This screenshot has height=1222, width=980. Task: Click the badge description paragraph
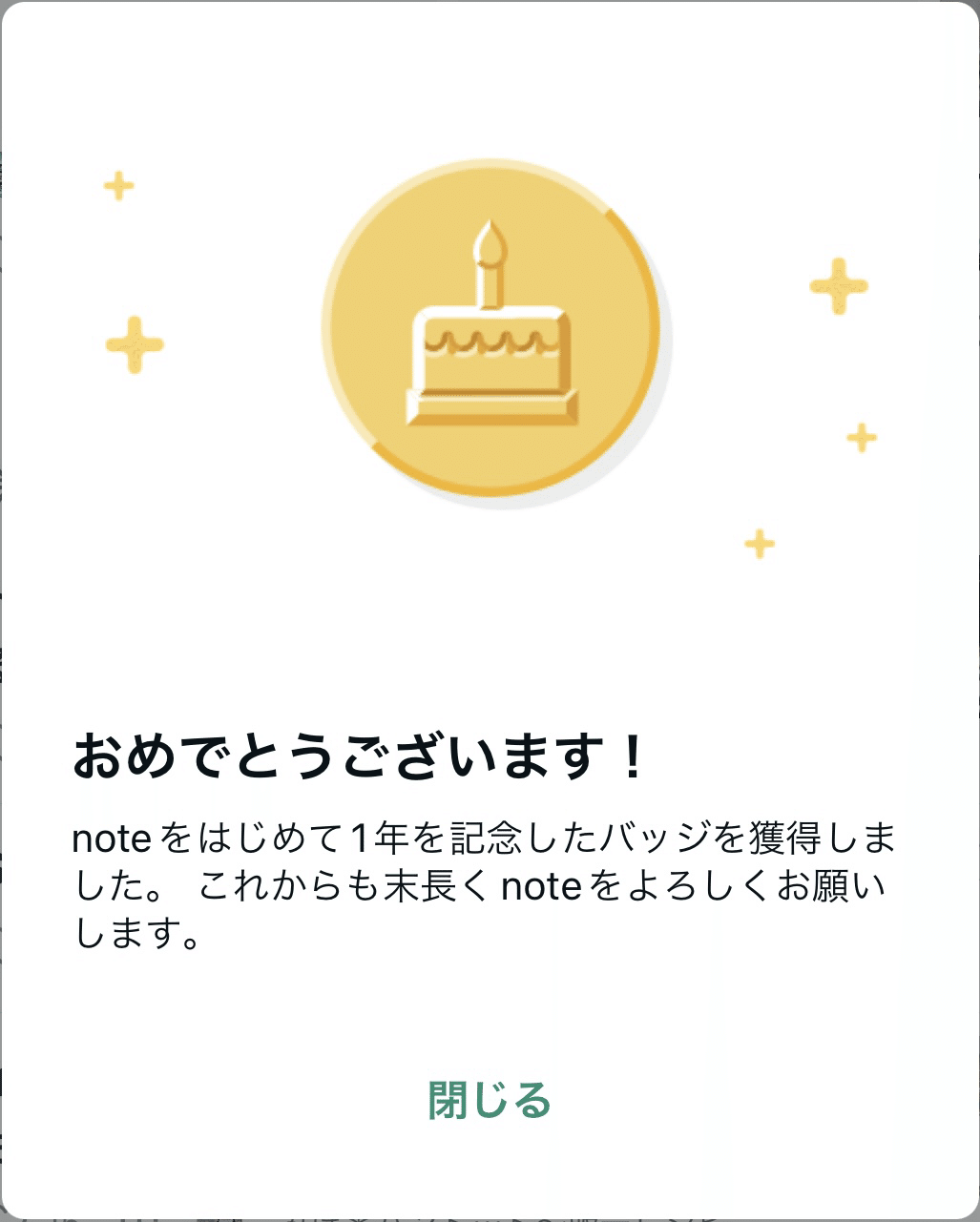(477, 886)
